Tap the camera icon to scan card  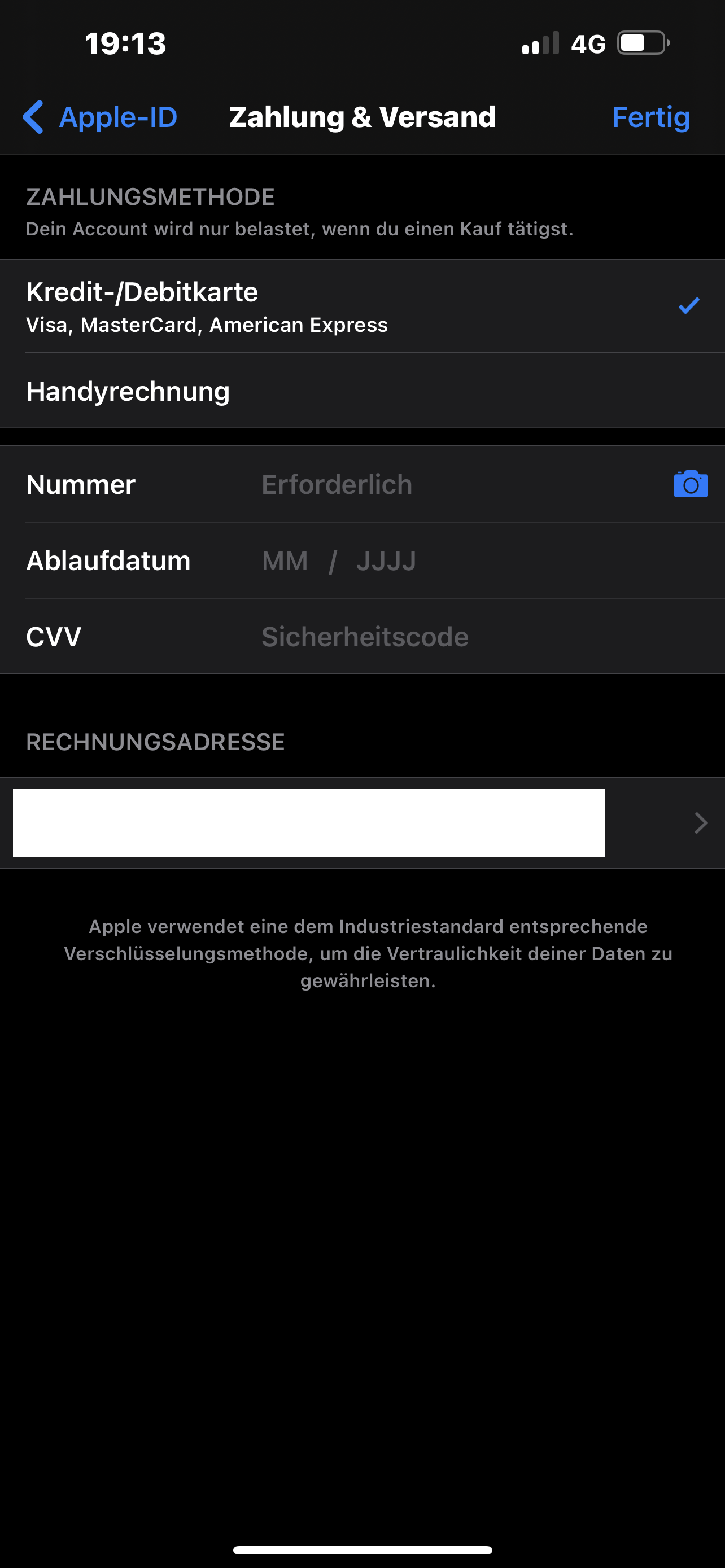[691, 483]
